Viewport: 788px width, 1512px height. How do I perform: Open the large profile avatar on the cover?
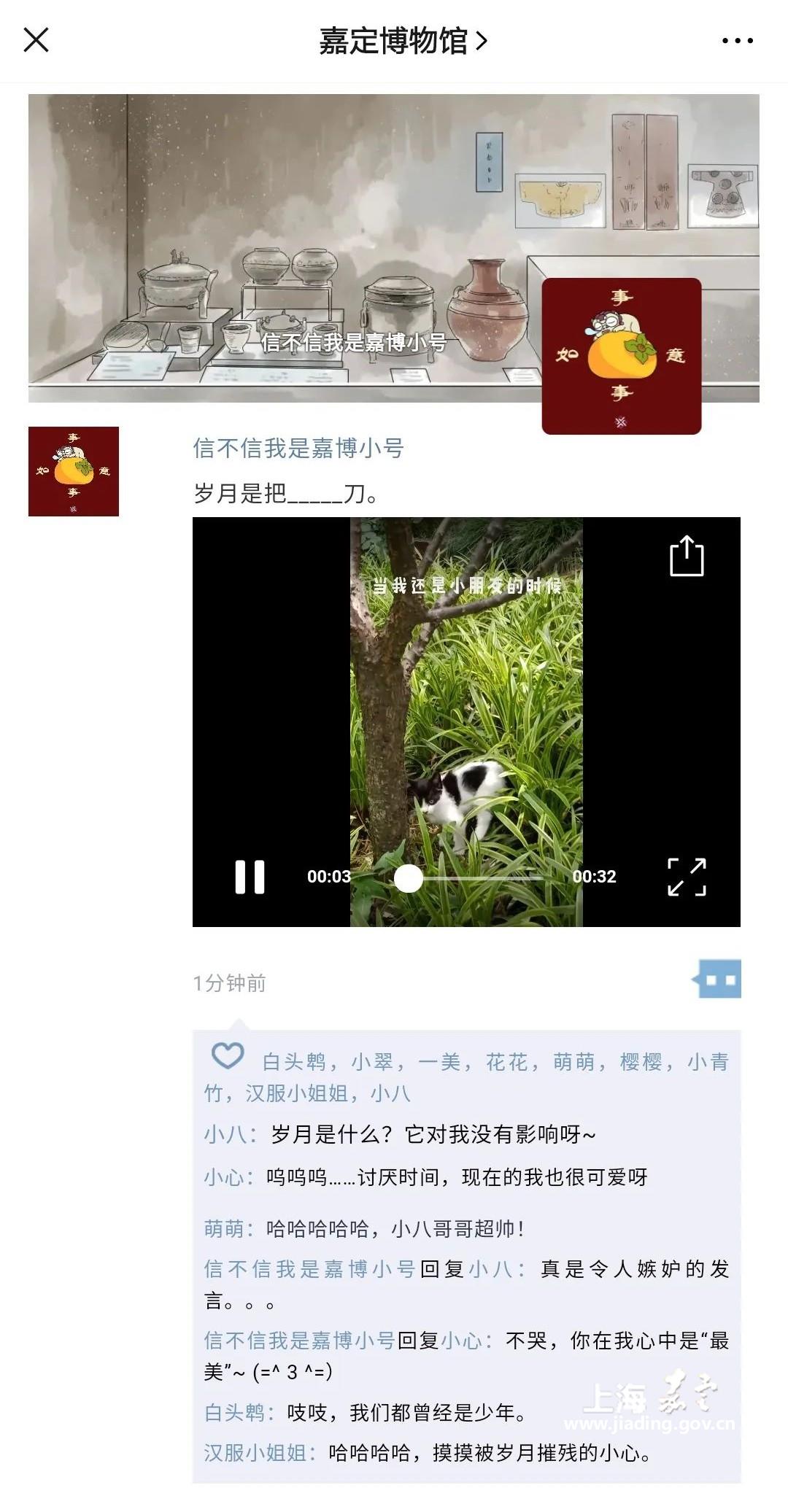622,356
